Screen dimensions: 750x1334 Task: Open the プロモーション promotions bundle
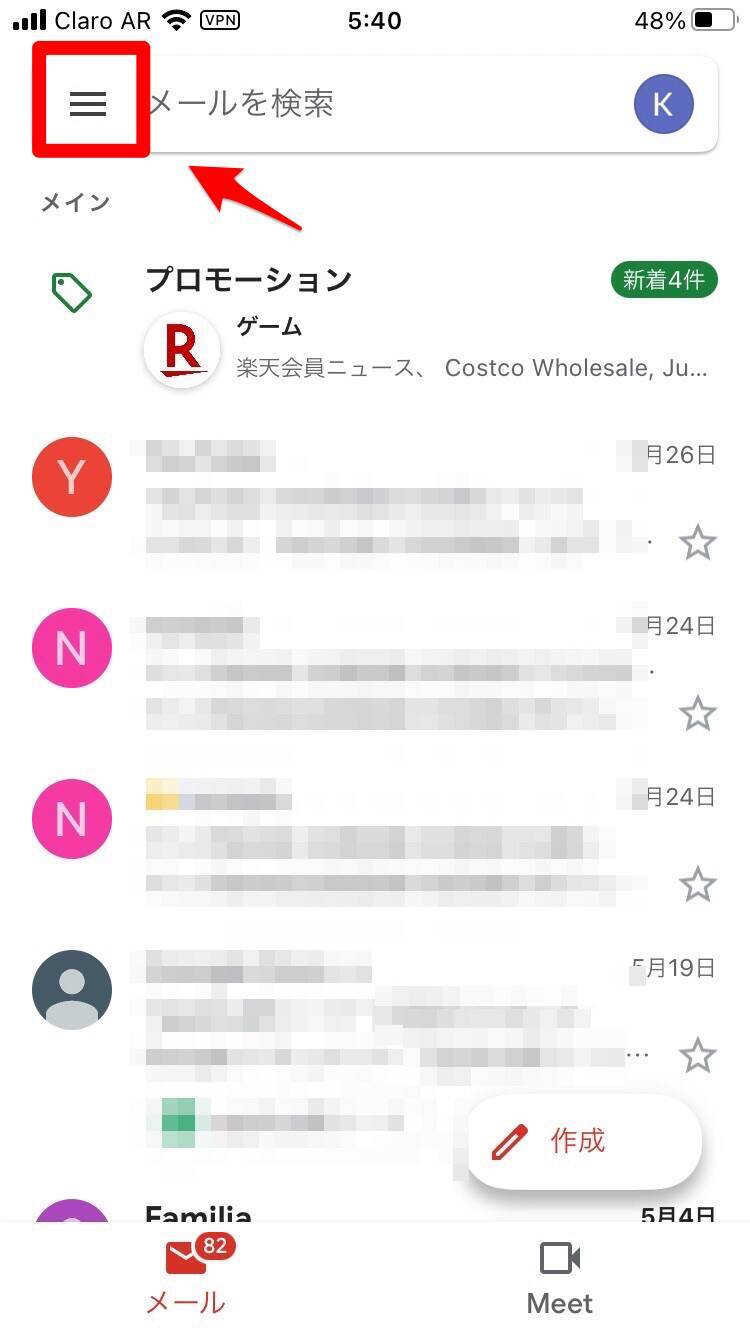400,320
